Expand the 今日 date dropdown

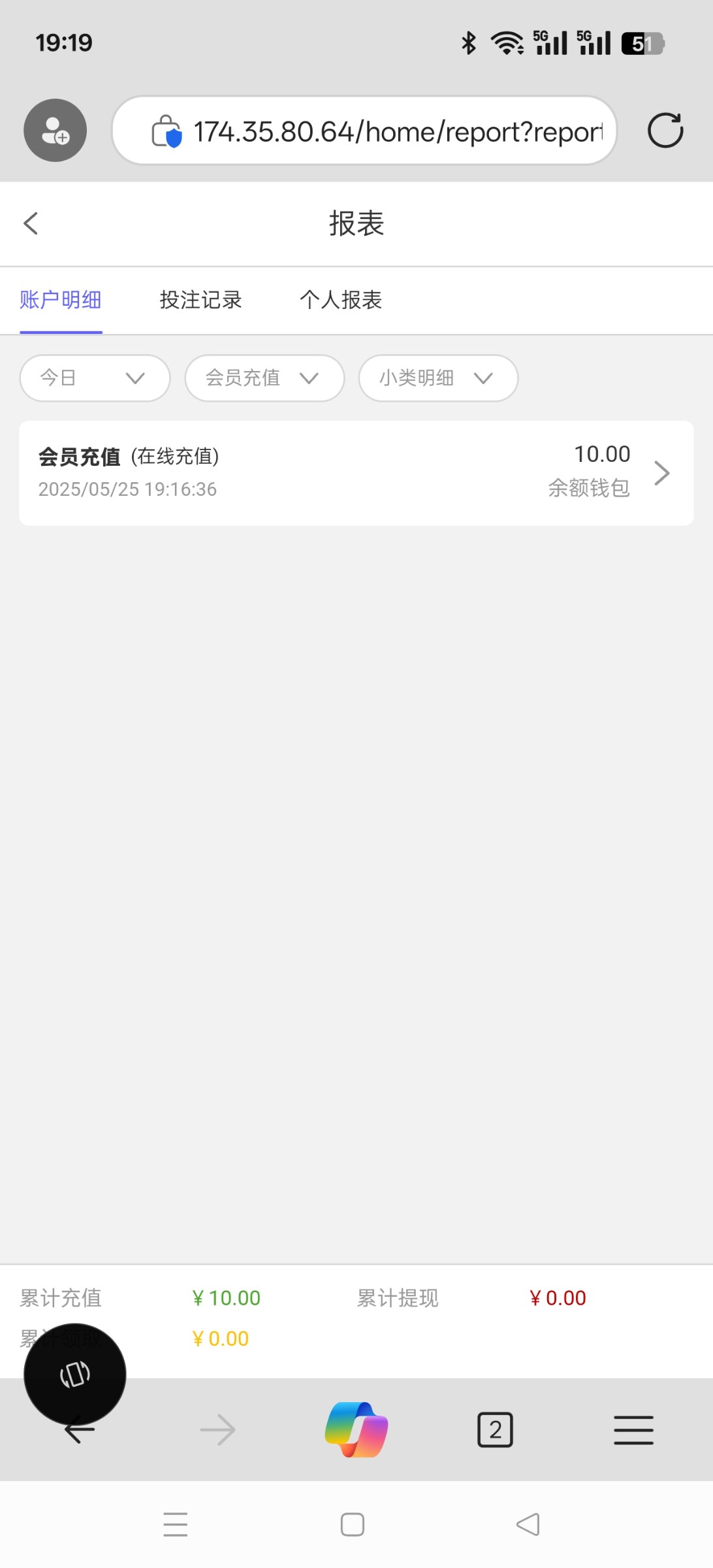95,378
